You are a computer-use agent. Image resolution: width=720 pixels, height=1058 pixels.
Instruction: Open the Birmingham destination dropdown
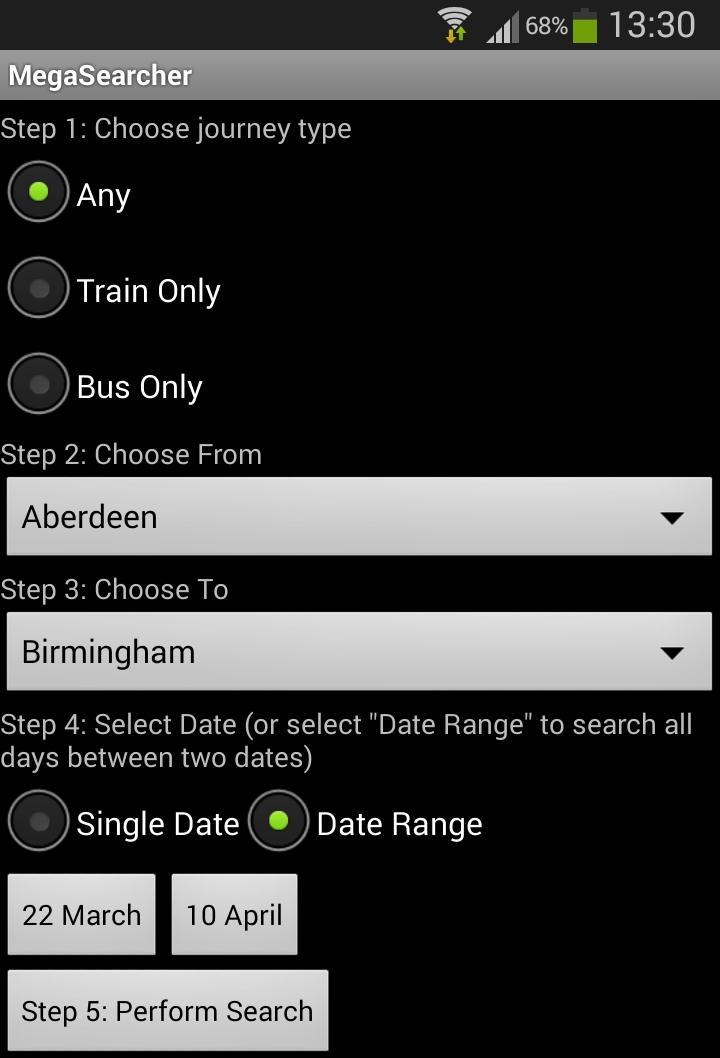pos(359,651)
